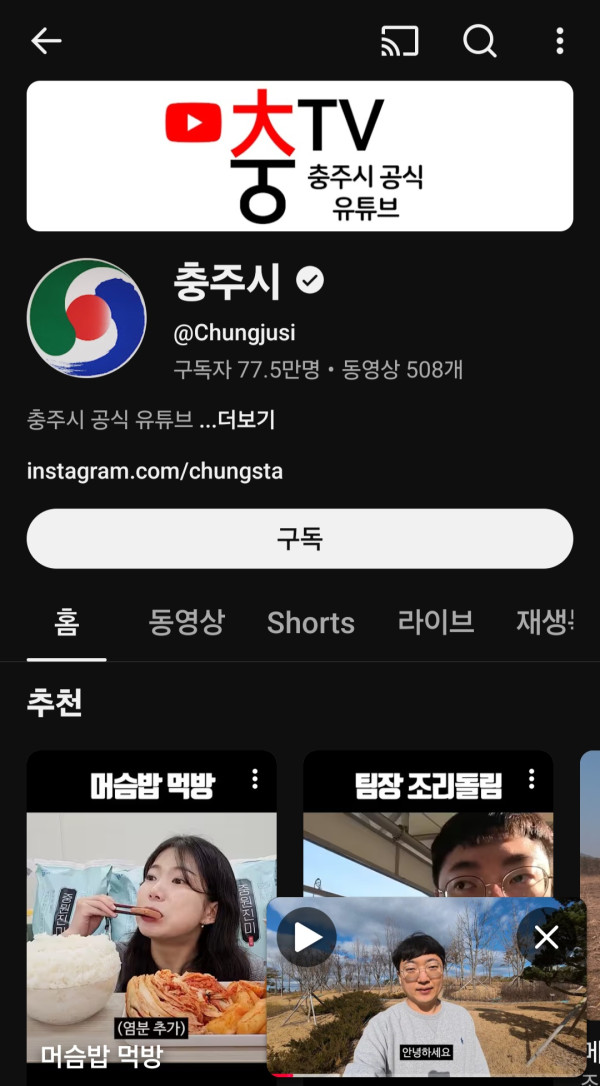Switch to the 동영상 tab
The width and height of the screenshot is (600, 1086).
pos(187,622)
